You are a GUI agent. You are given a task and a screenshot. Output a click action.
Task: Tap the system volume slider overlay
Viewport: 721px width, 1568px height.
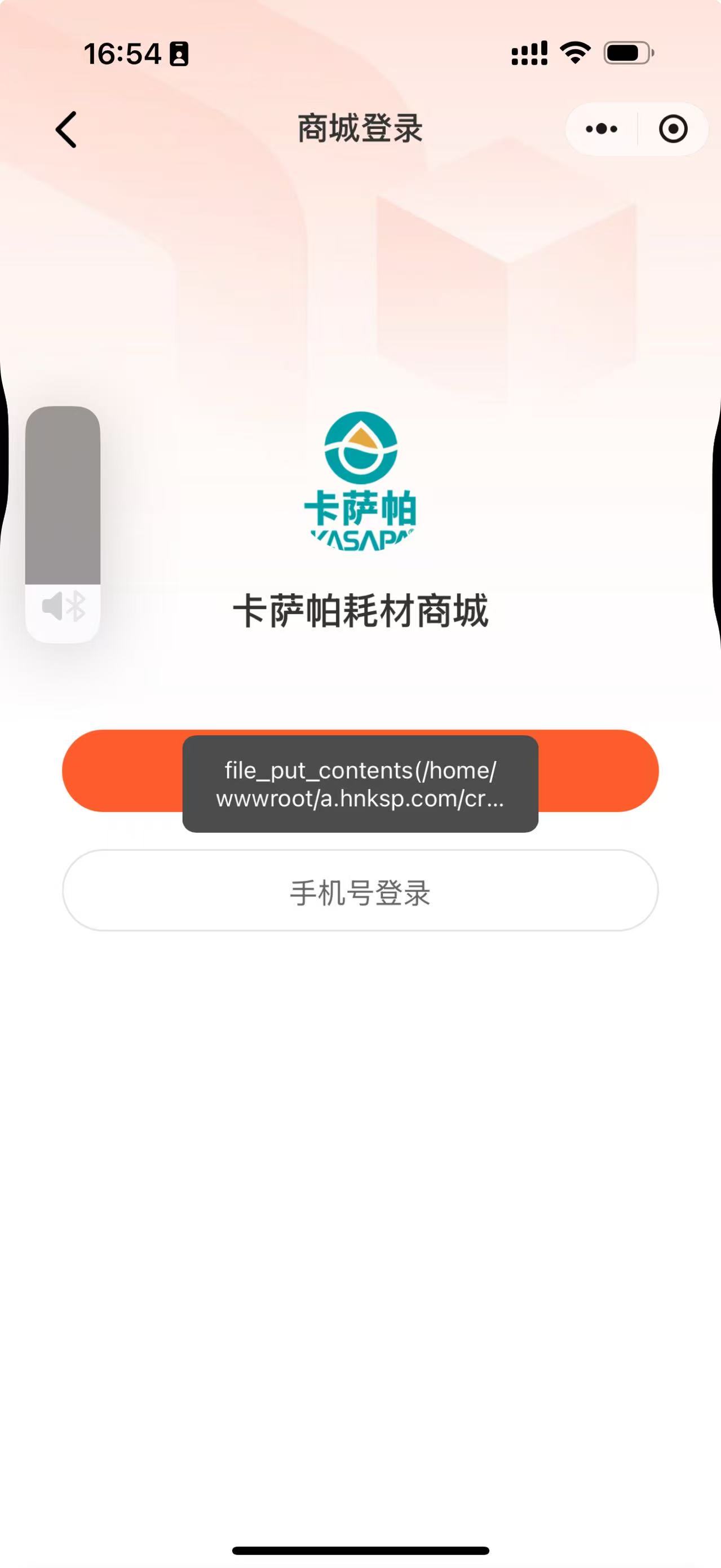pos(63,523)
